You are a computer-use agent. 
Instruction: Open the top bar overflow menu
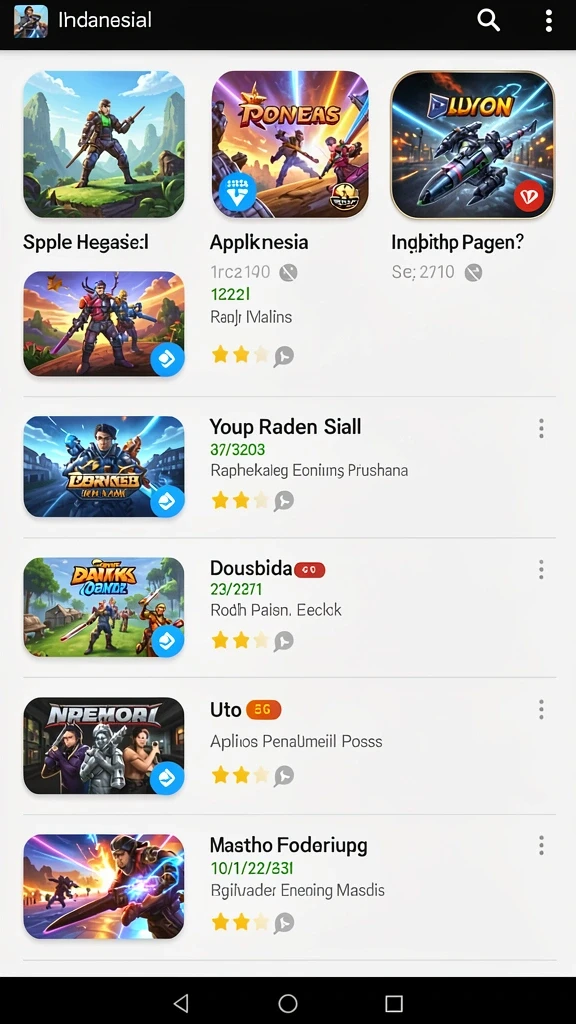tap(549, 21)
